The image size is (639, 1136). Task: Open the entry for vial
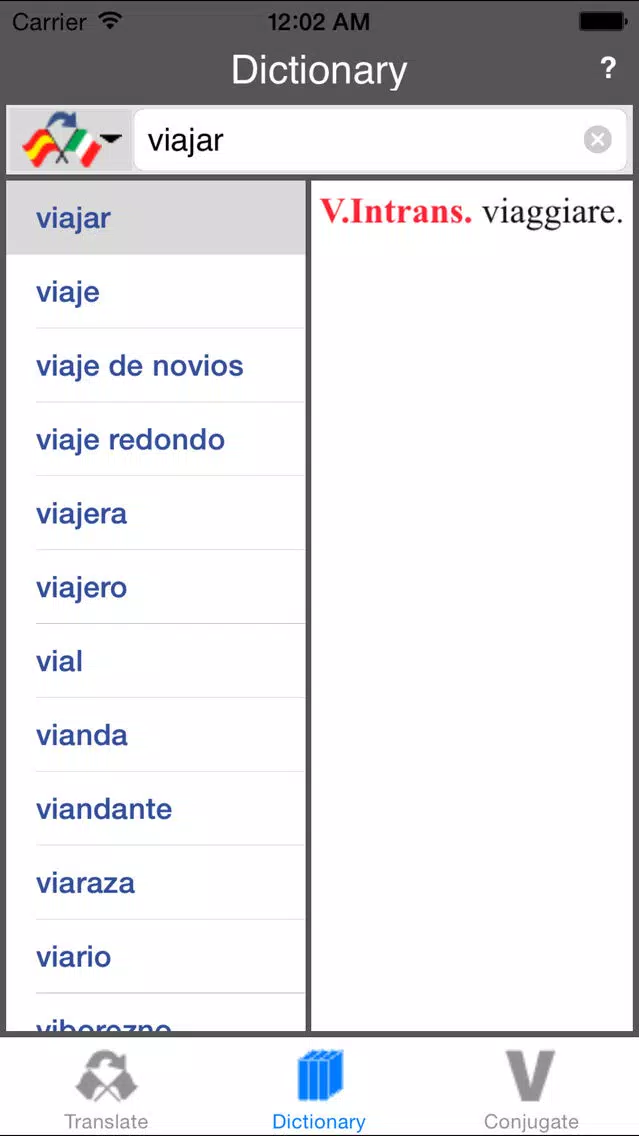(156, 661)
